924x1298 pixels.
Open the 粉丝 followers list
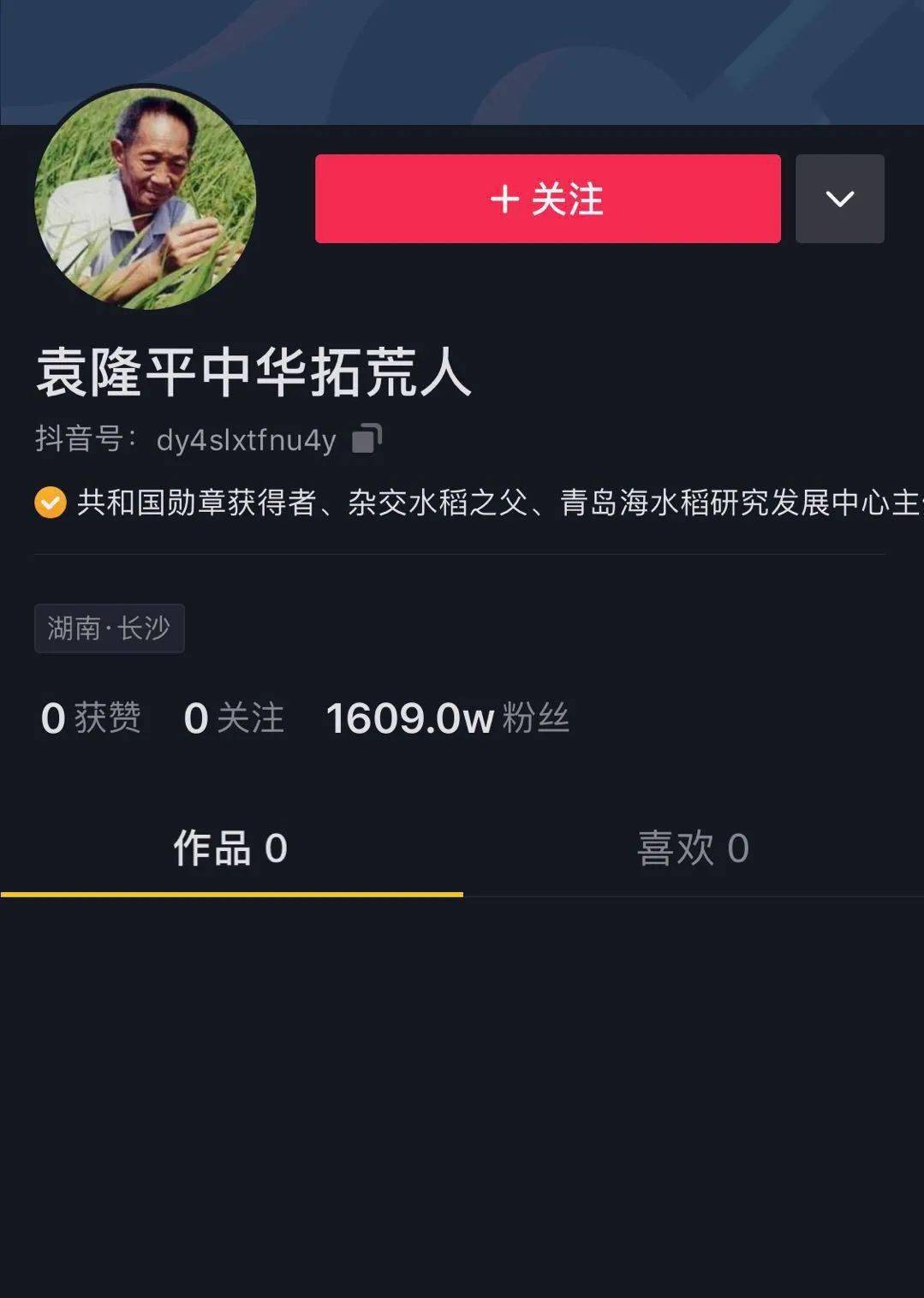(448, 717)
